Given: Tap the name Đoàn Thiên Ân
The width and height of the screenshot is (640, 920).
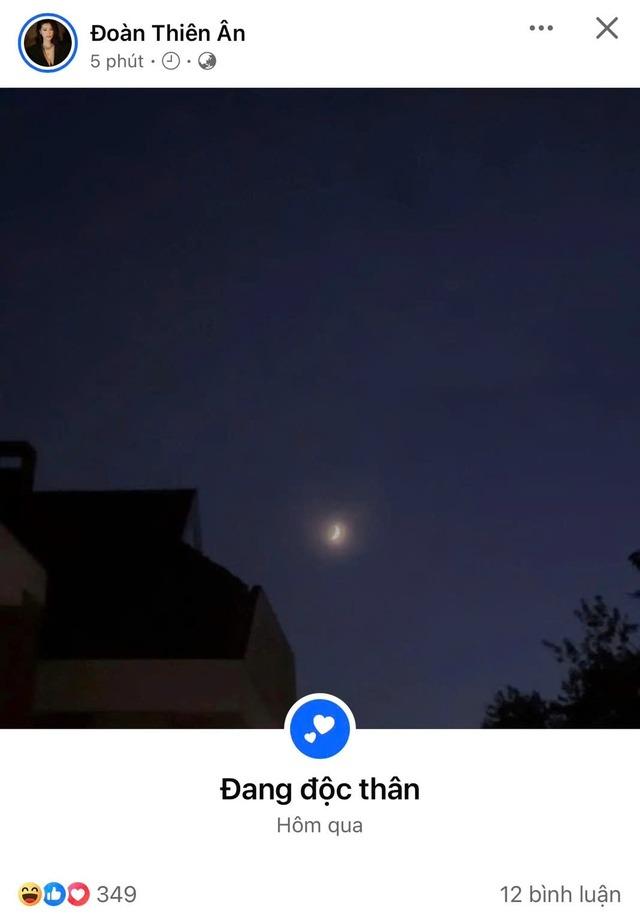Looking at the screenshot, I should coord(167,33).
